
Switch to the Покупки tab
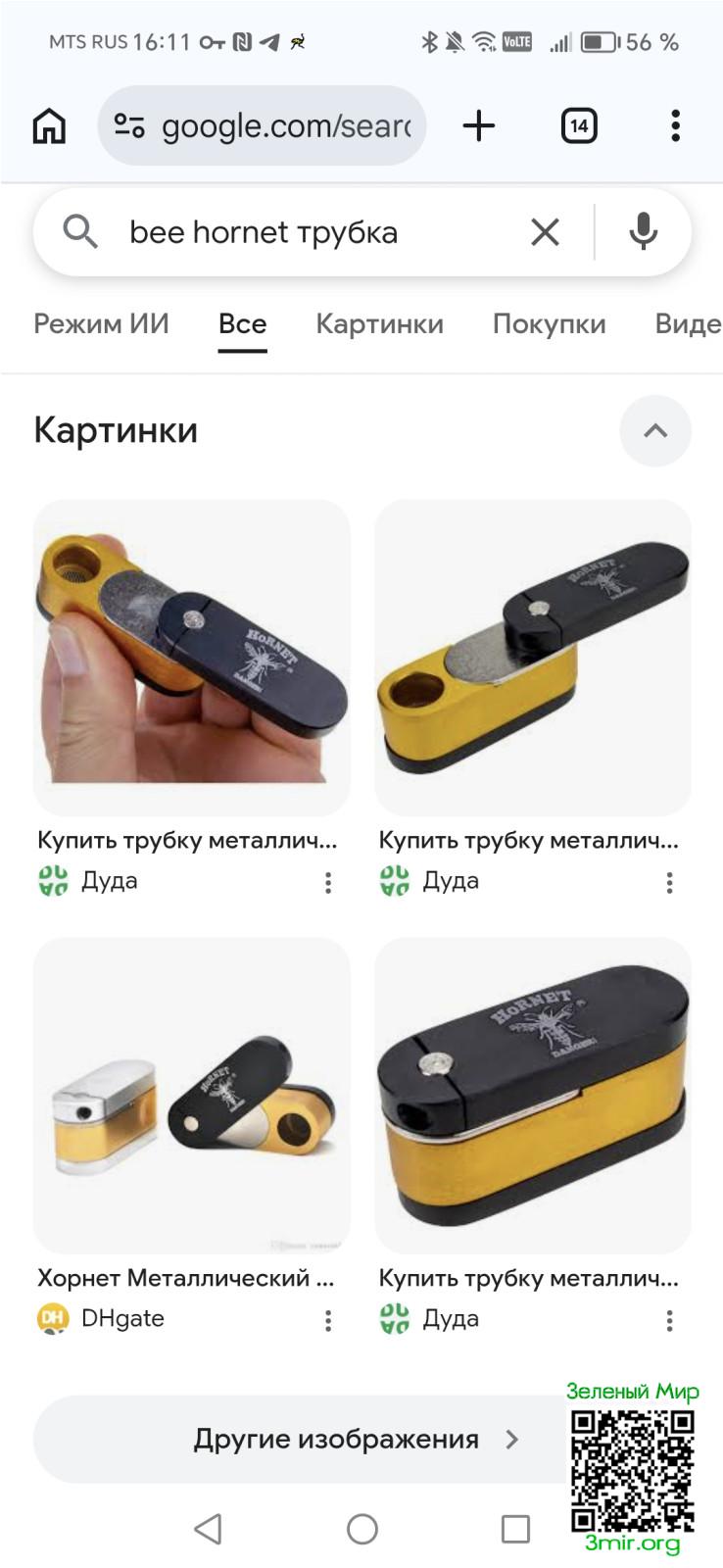coord(549,324)
